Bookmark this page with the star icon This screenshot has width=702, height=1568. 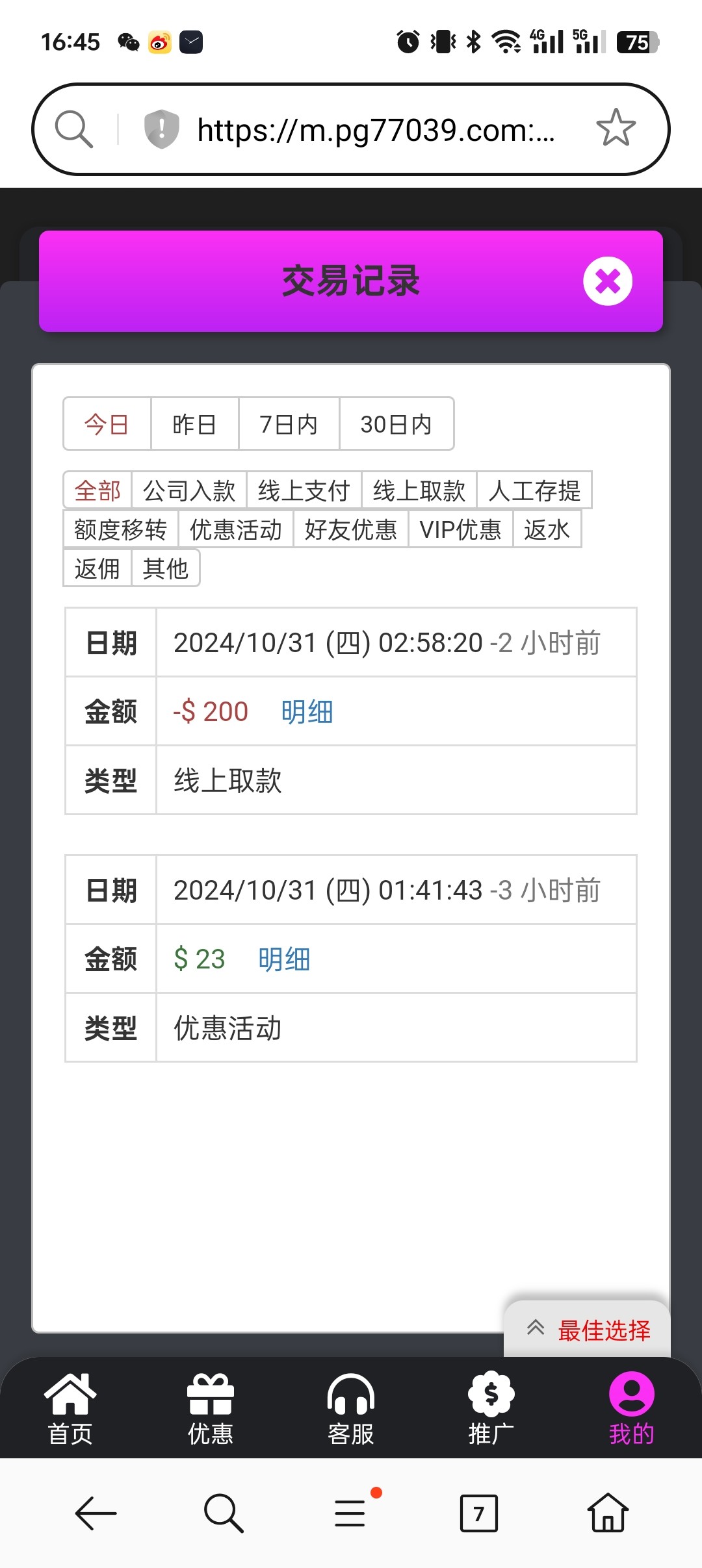coord(616,129)
